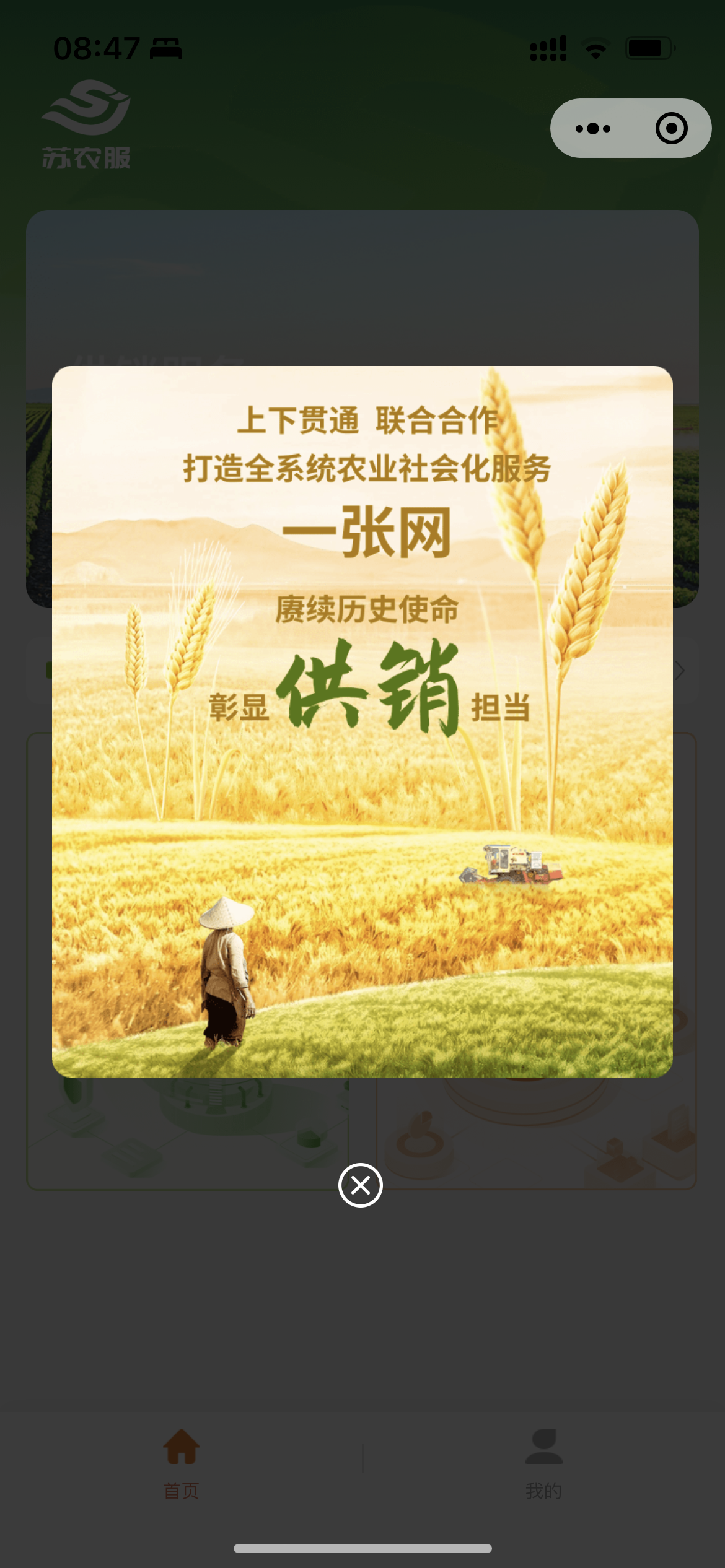Switch to the 我的 tab

click(x=544, y=1464)
